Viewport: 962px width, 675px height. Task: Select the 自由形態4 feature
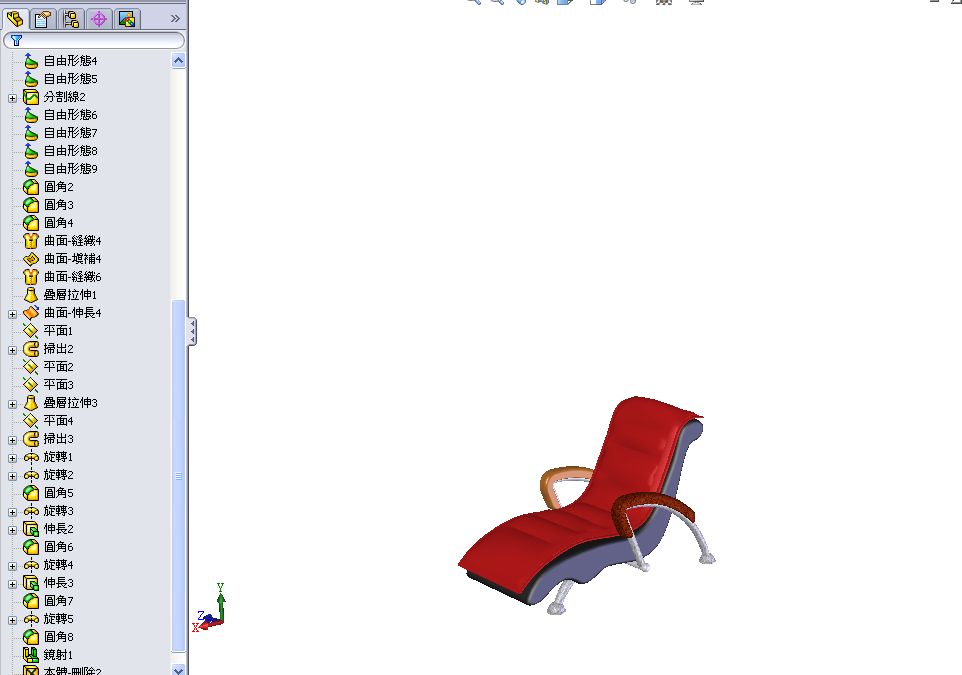[x=70, y=61]
